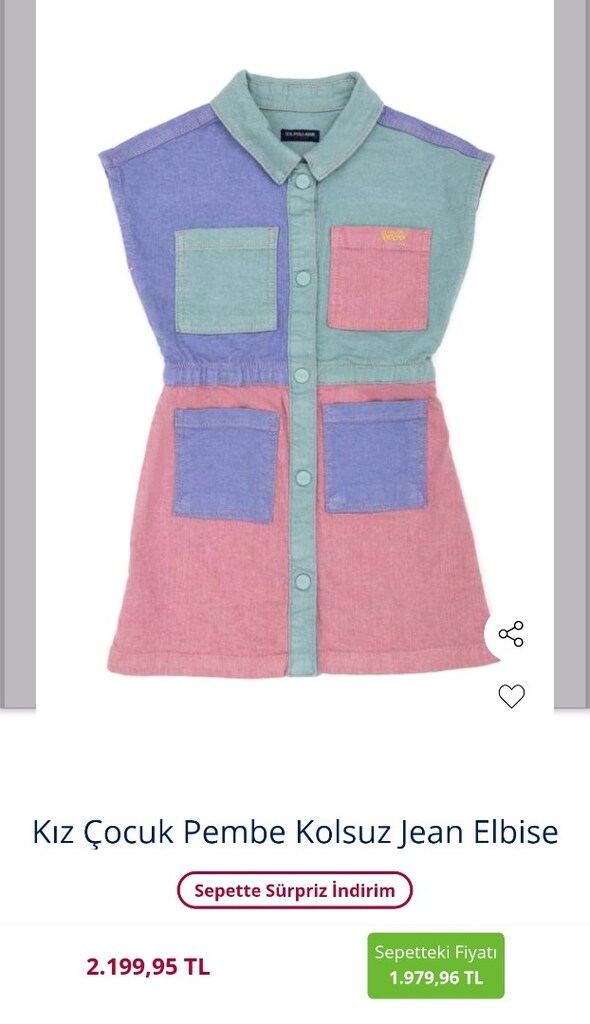
Task: Tap the green Sepetteki Fiyatı button
Action: 436,965
